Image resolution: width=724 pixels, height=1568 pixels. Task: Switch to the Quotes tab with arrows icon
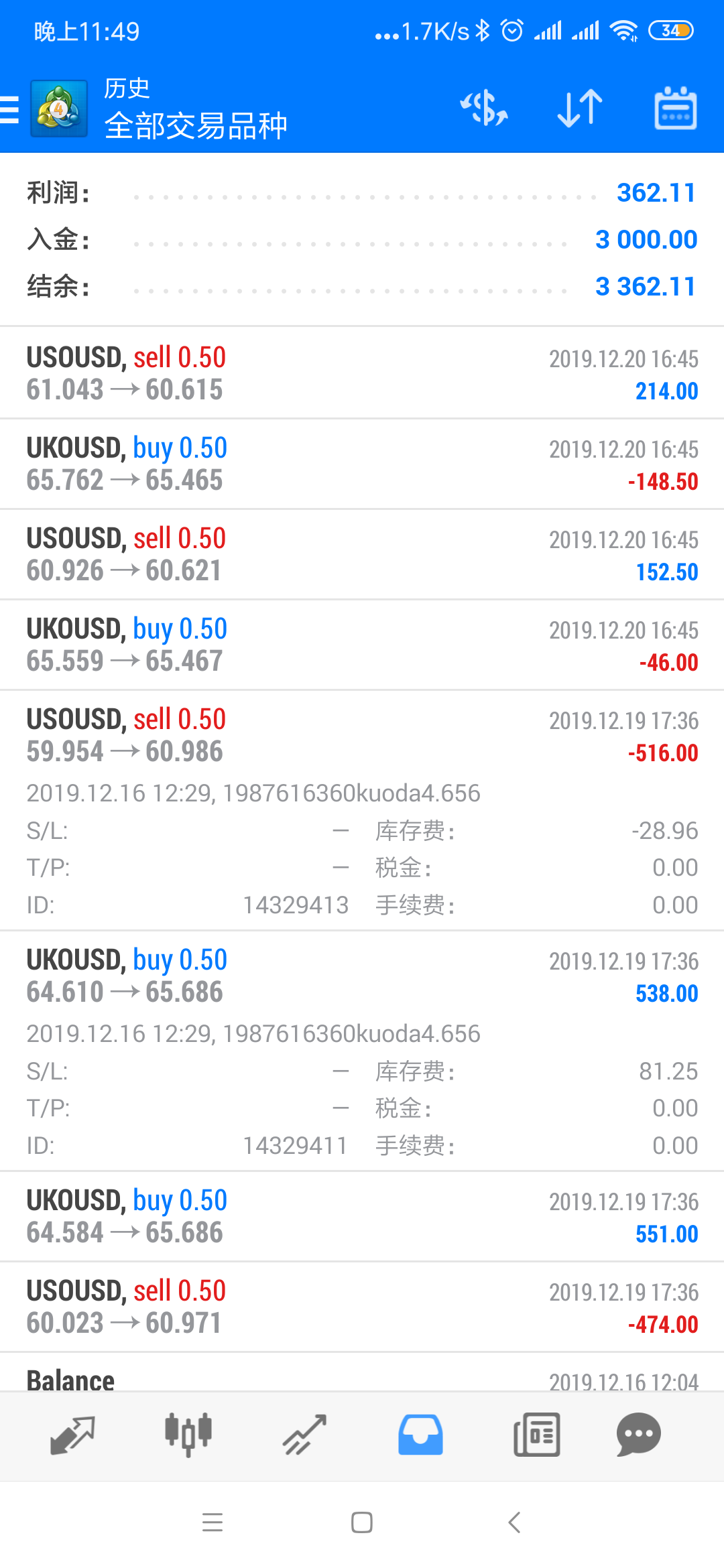[x=72, y=1435]
